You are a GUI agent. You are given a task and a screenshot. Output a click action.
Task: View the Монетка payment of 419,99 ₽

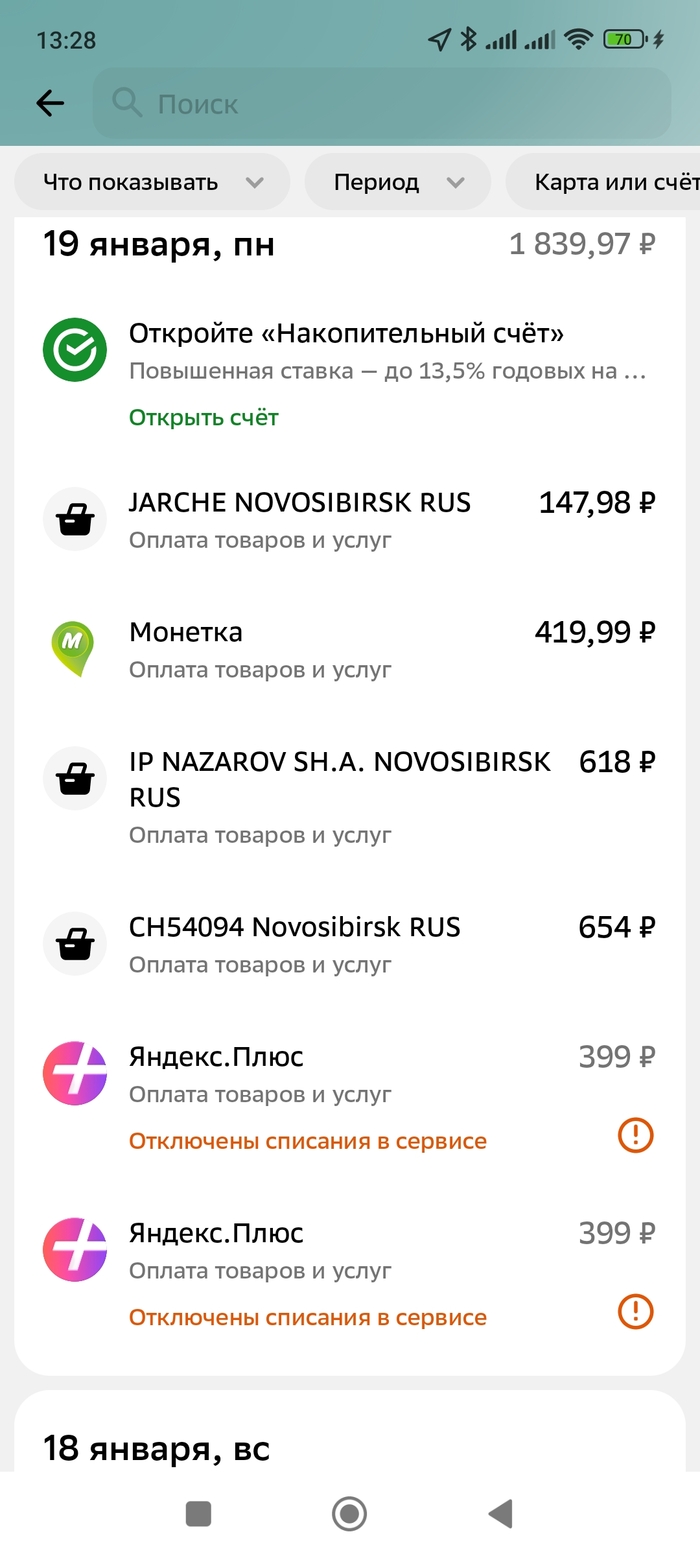point(350,649)
